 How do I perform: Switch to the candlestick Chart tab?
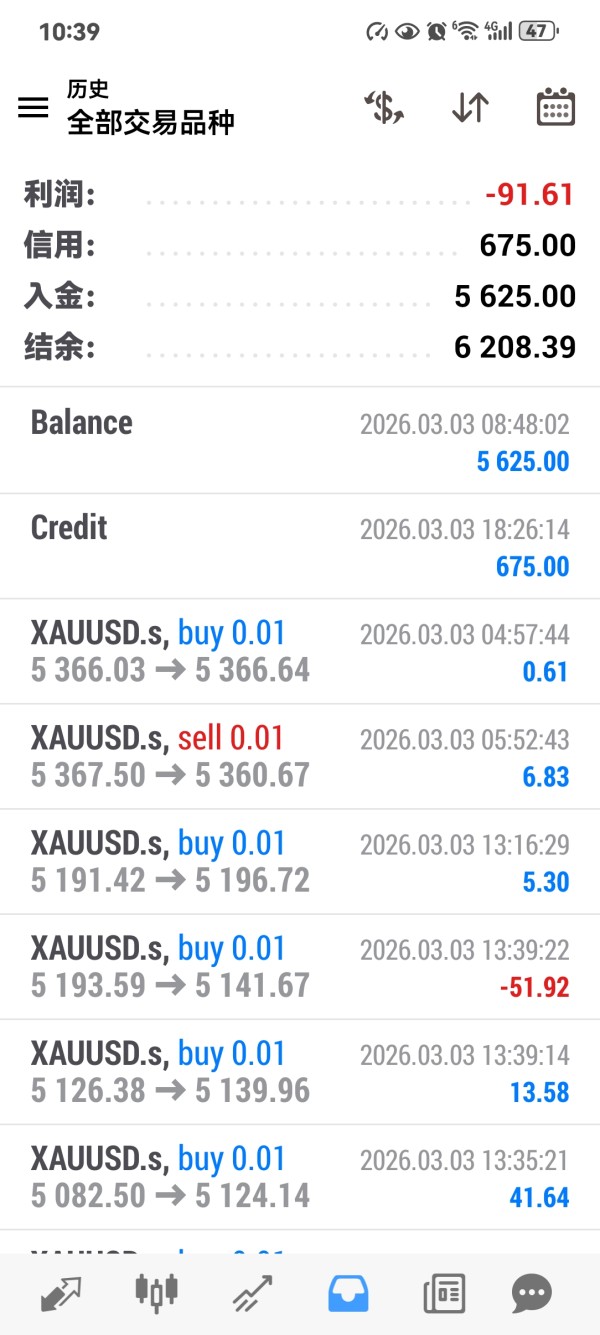click(157, 1293)
